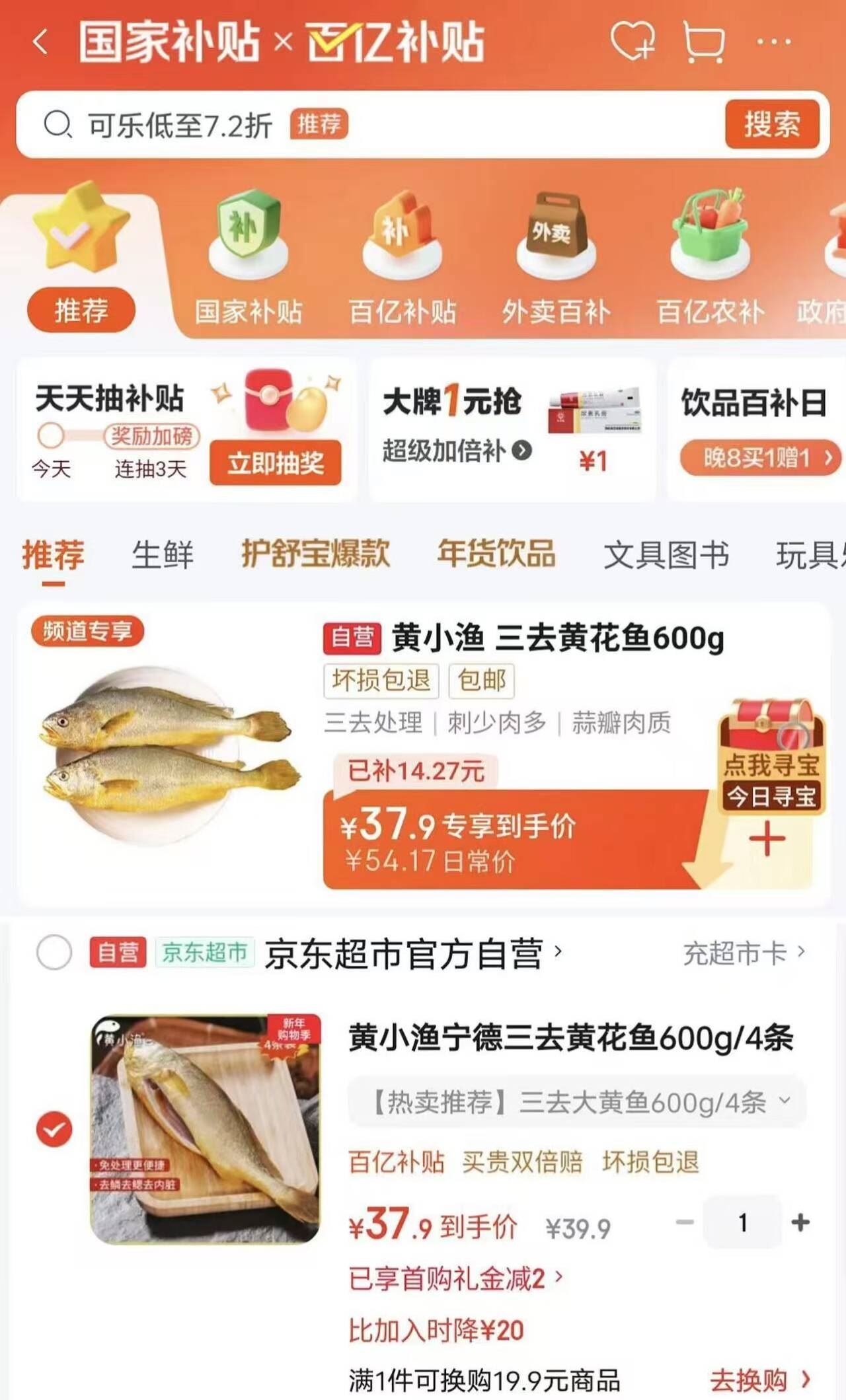Tap the 搜索 button
The width and height of the screenshot is (846, 1400).
pos(772,124)
